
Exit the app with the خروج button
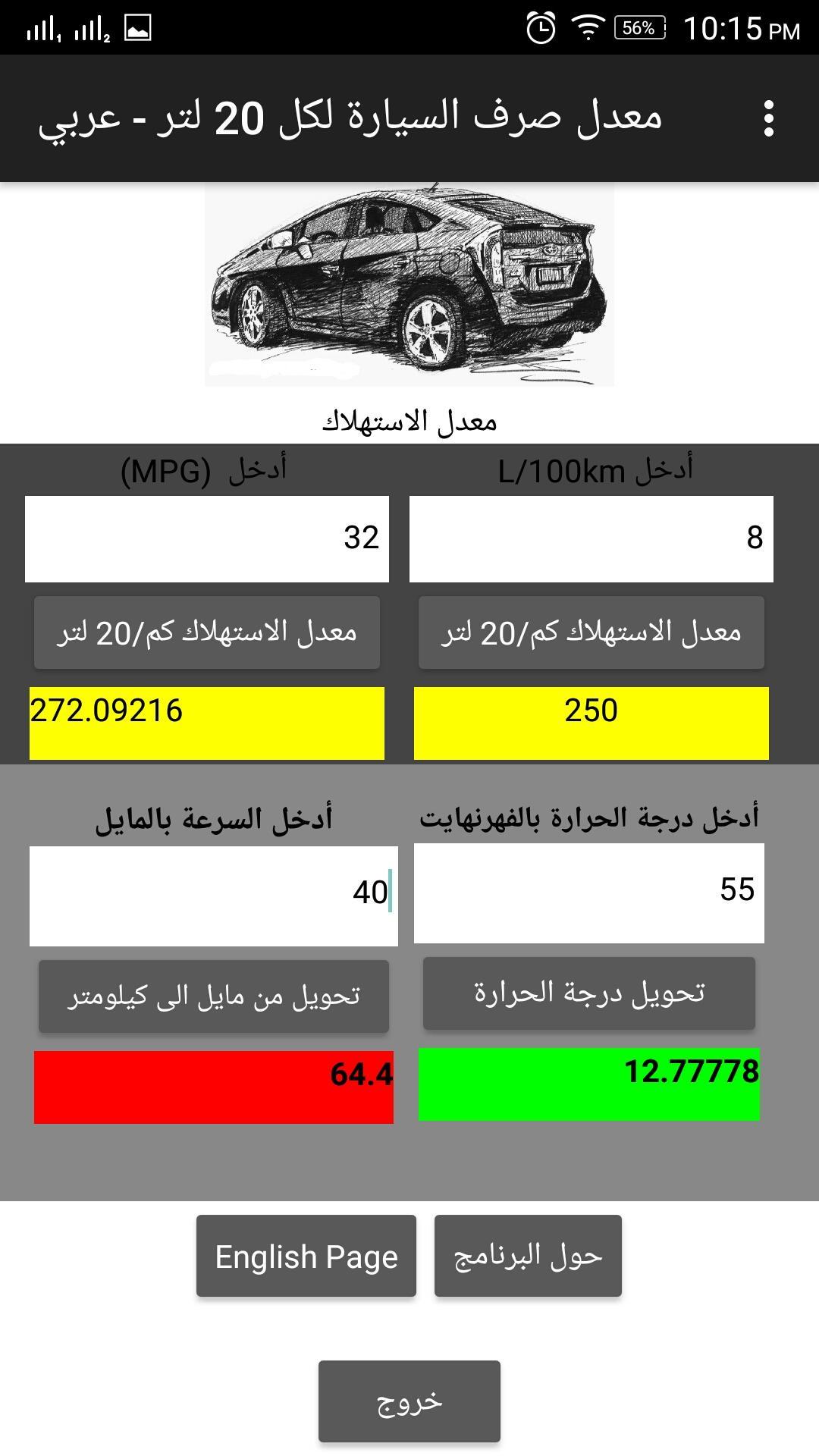click(x=409, y=1401)
